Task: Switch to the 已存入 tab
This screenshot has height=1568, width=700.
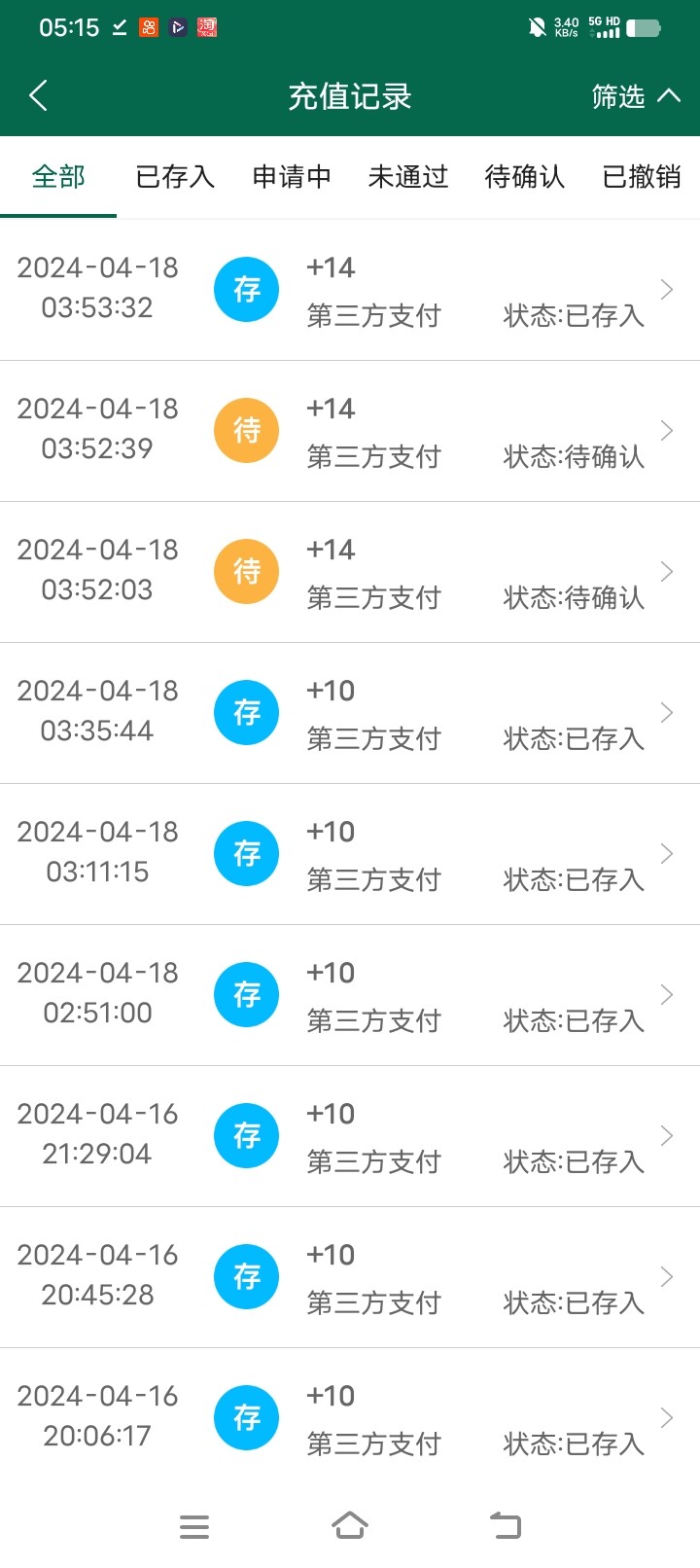Action: pos(174,177)
